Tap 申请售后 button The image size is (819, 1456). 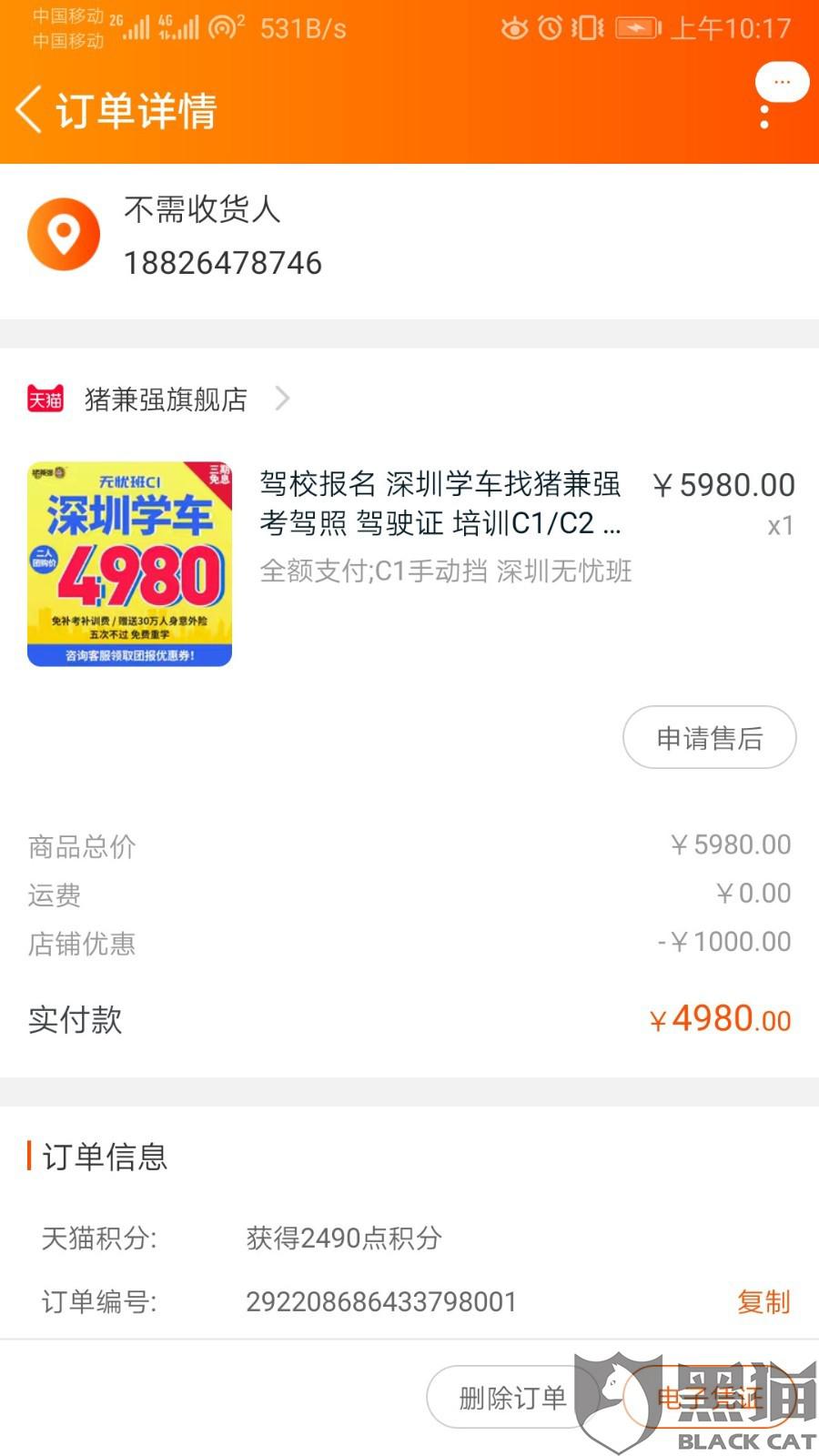(x=709, y=737)
